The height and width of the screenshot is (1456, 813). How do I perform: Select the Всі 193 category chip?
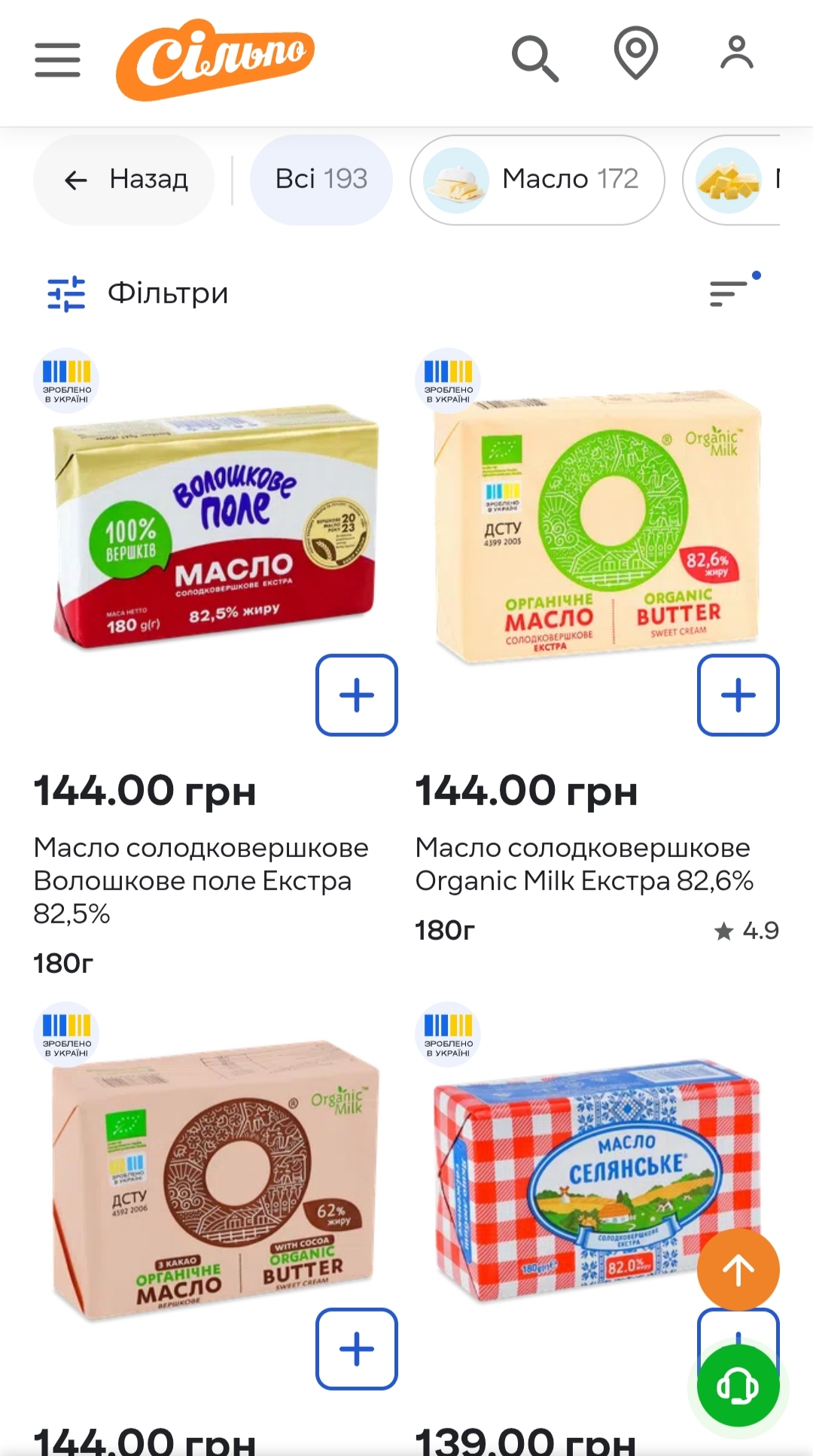click(321, 180)
